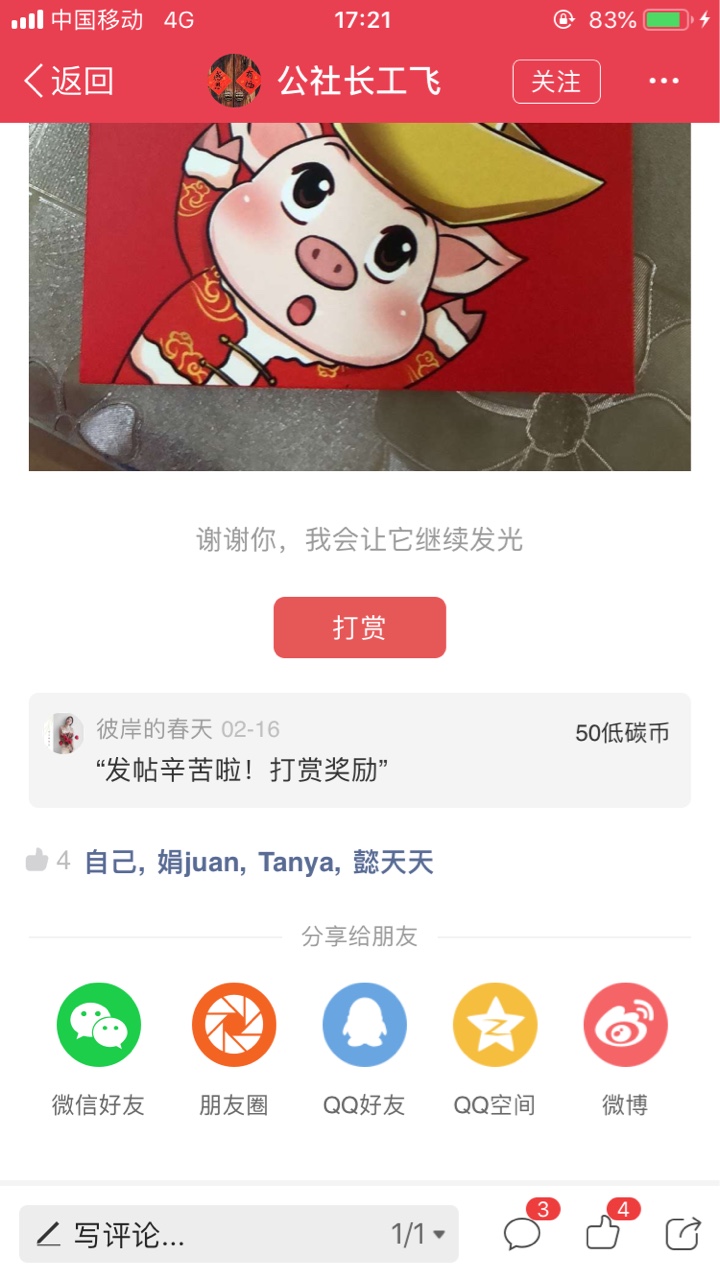Screen dimensions: 720x1280
Task: Open liker 懿天天's profile
Action: (393, 862)
